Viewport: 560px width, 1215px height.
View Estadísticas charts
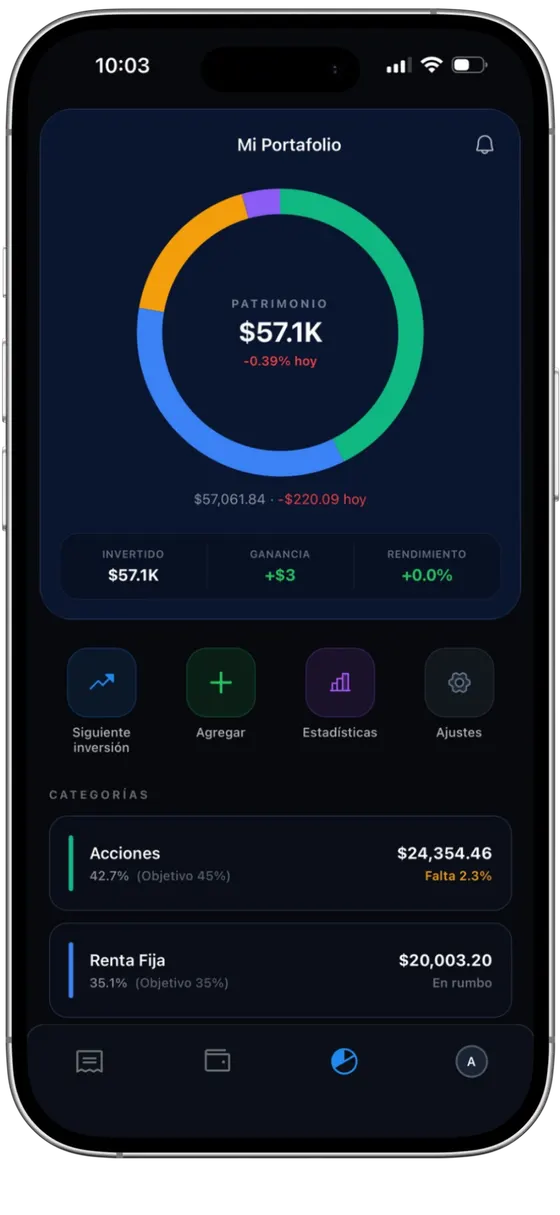click(340, 683)
